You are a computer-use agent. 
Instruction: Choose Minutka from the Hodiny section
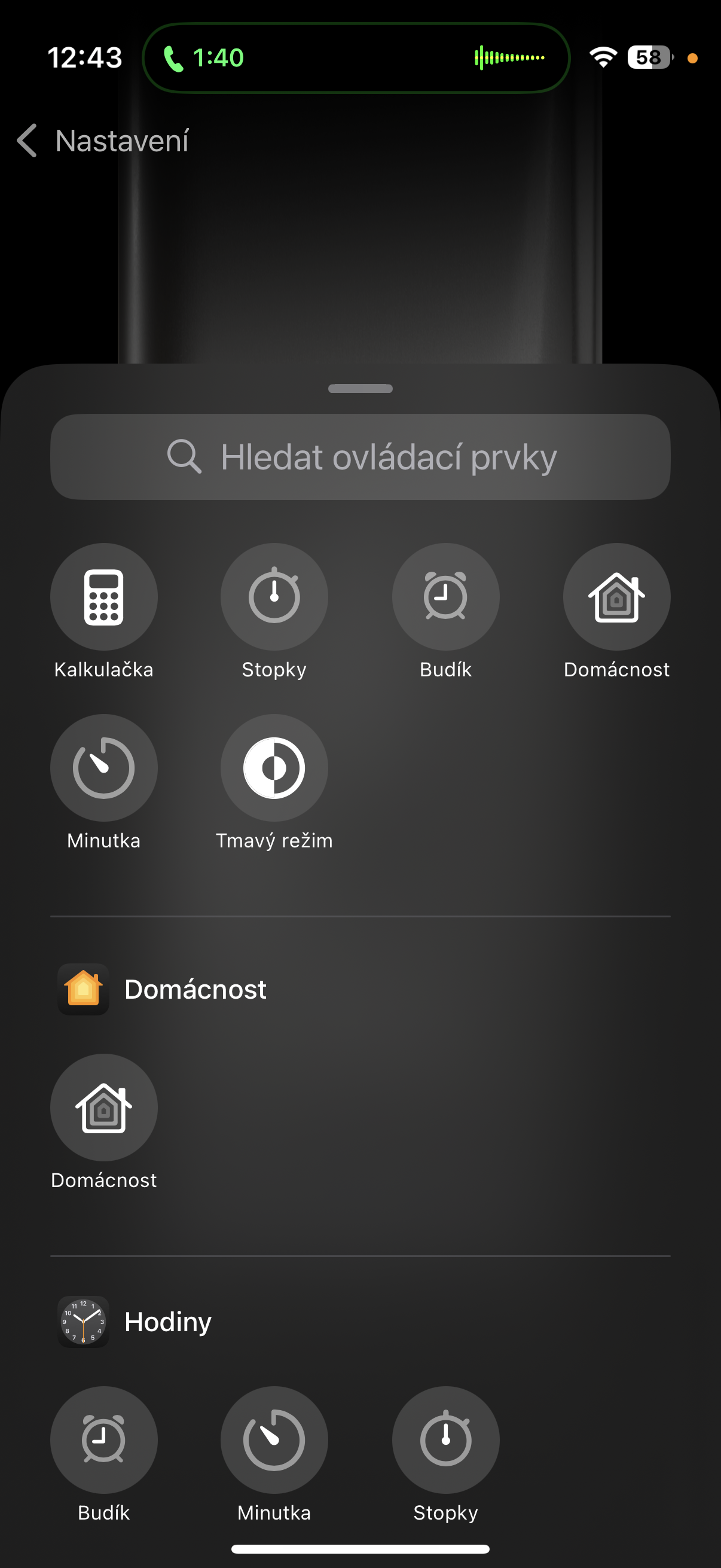[x=274, y=1439]
